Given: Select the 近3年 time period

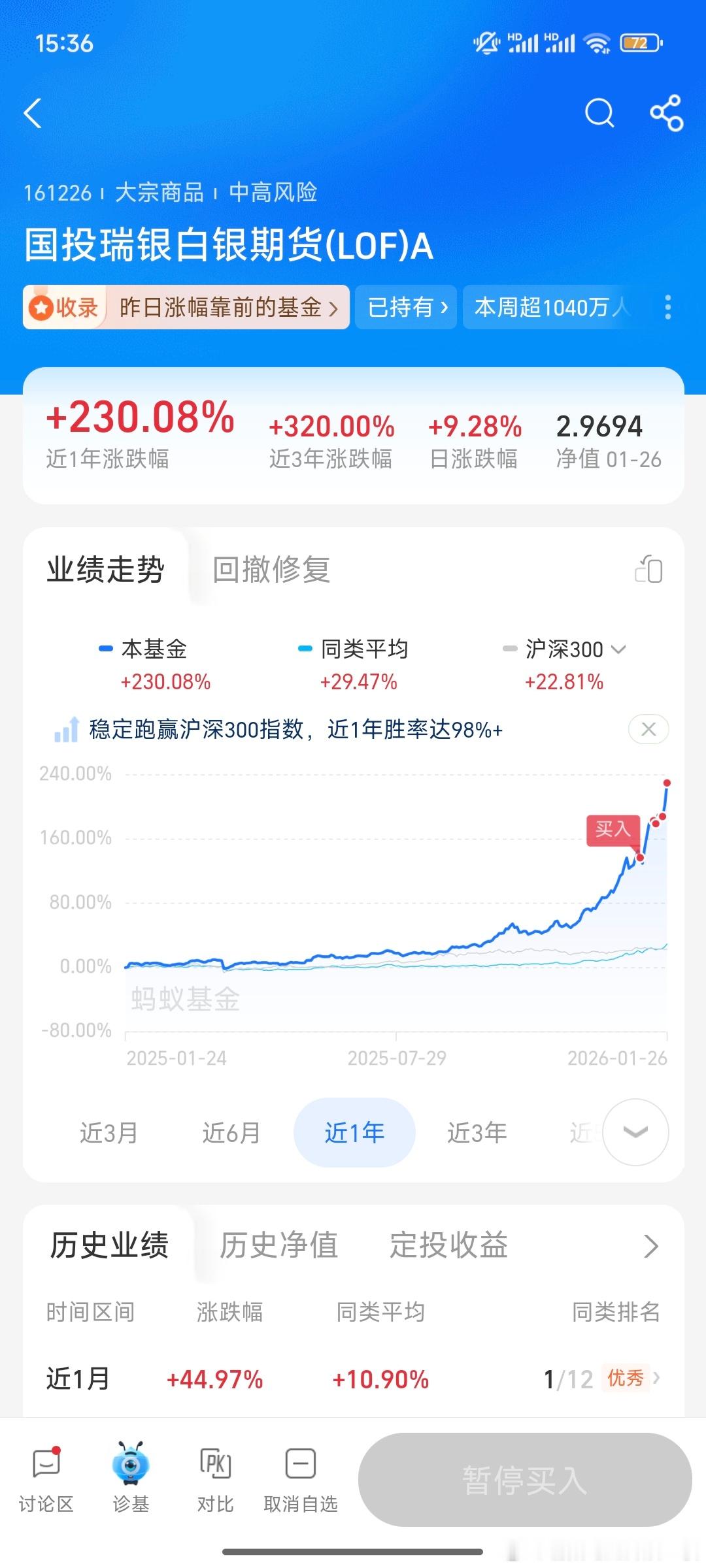Looking at the screenshot, I should click(x=477, y=1133).
